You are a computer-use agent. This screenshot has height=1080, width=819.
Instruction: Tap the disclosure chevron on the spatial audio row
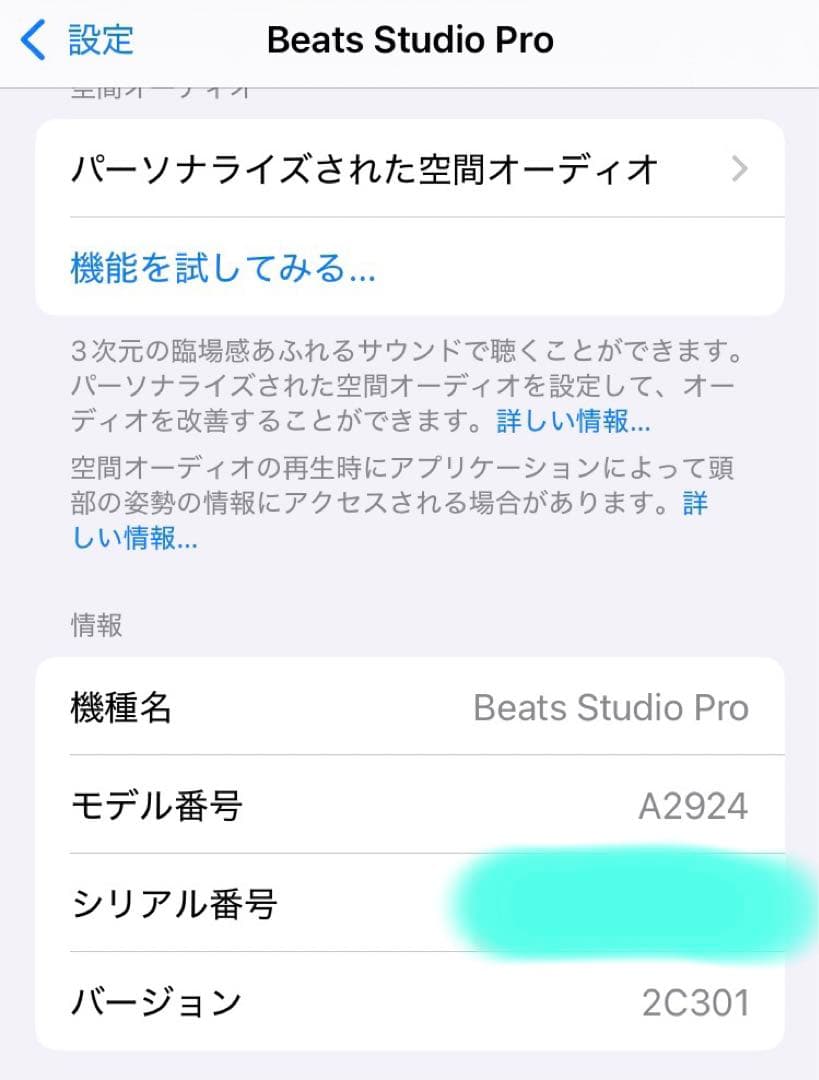point(740,169)
